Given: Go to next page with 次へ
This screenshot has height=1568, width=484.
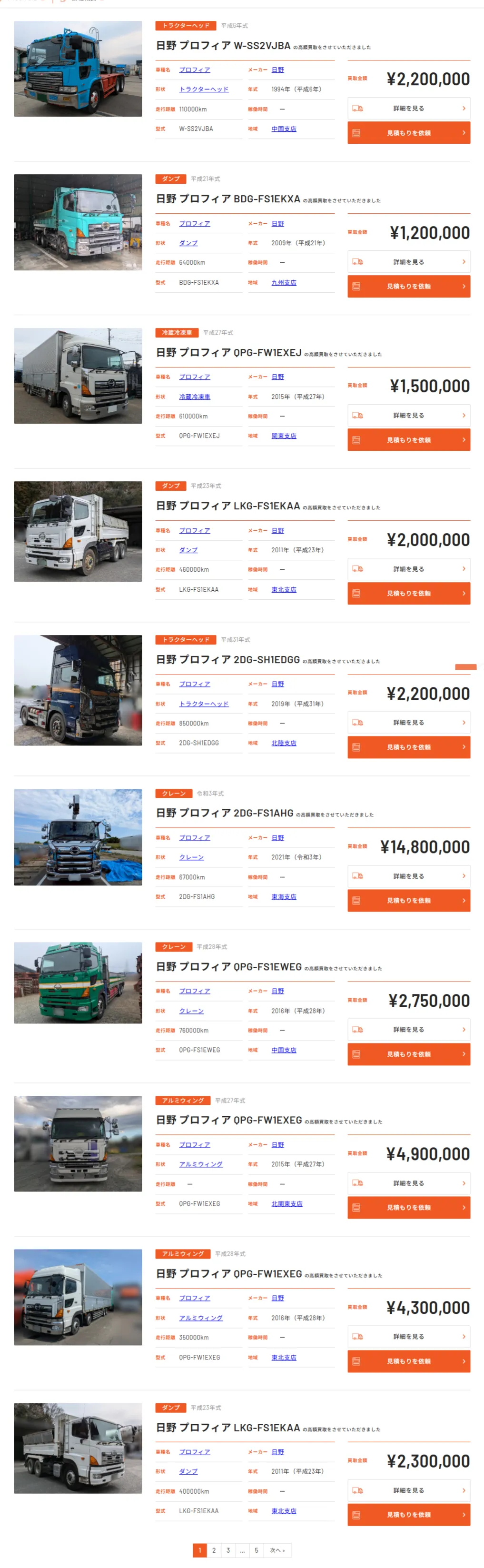Looking at the screenshot, I should pyautogui.click(x=277, y=1550).
